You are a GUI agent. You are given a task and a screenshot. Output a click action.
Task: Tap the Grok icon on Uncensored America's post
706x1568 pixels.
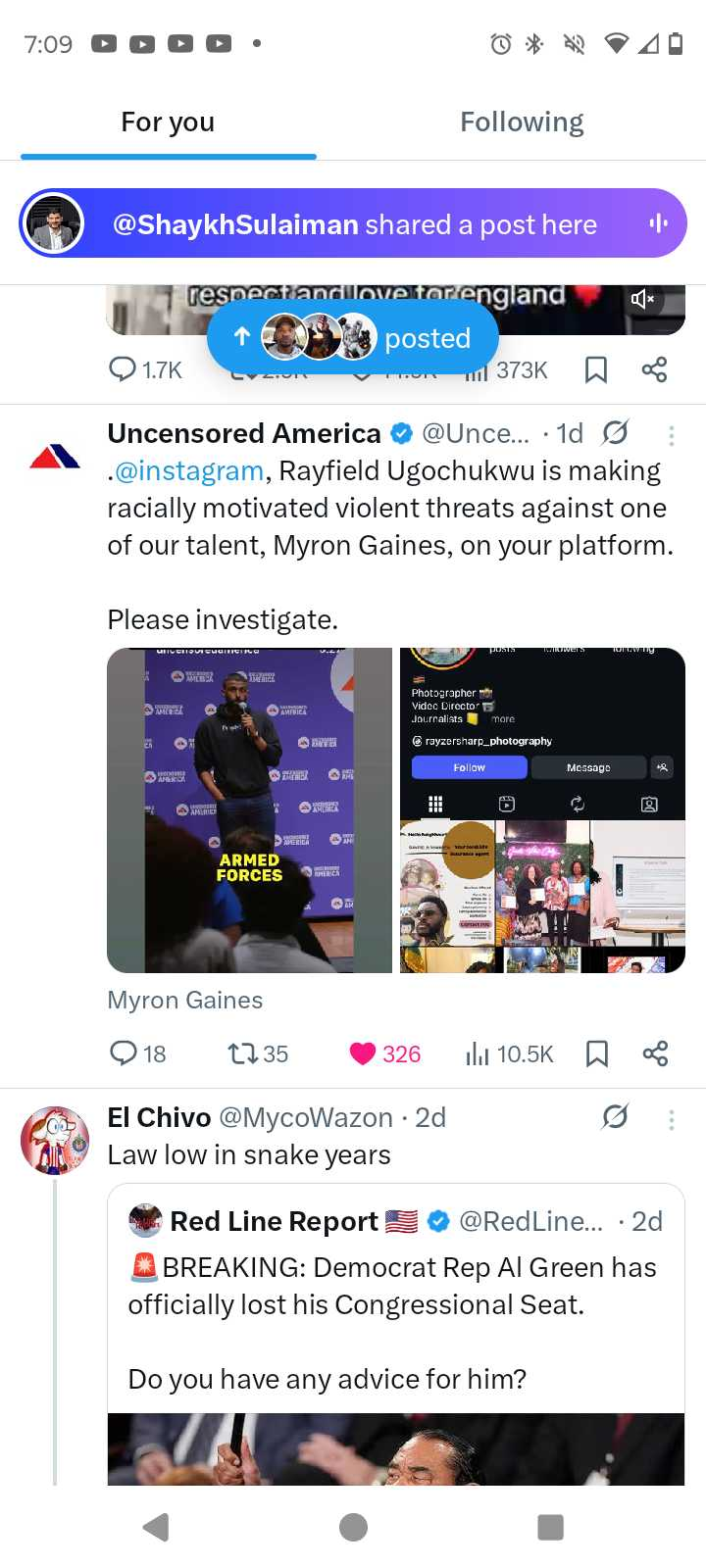pos(616,432)
